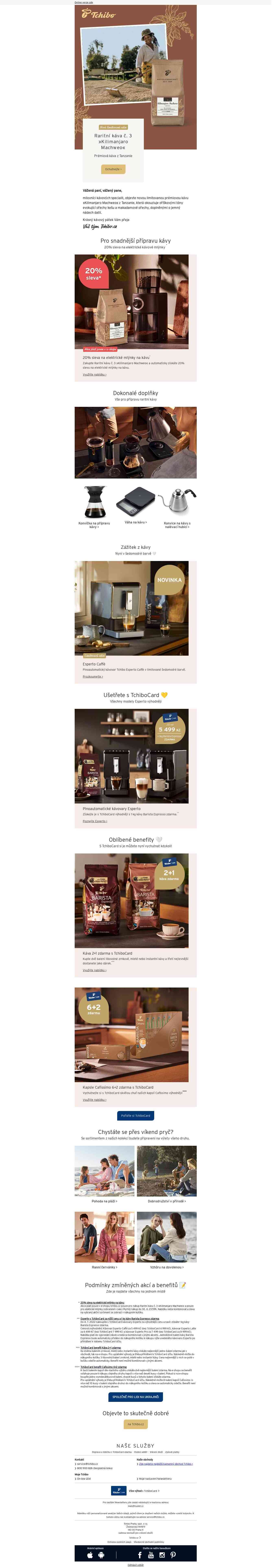Tap Prozkoumejte under Esperto Caffè
This screenshot has height=1568, width=272.
click(93, 676)
